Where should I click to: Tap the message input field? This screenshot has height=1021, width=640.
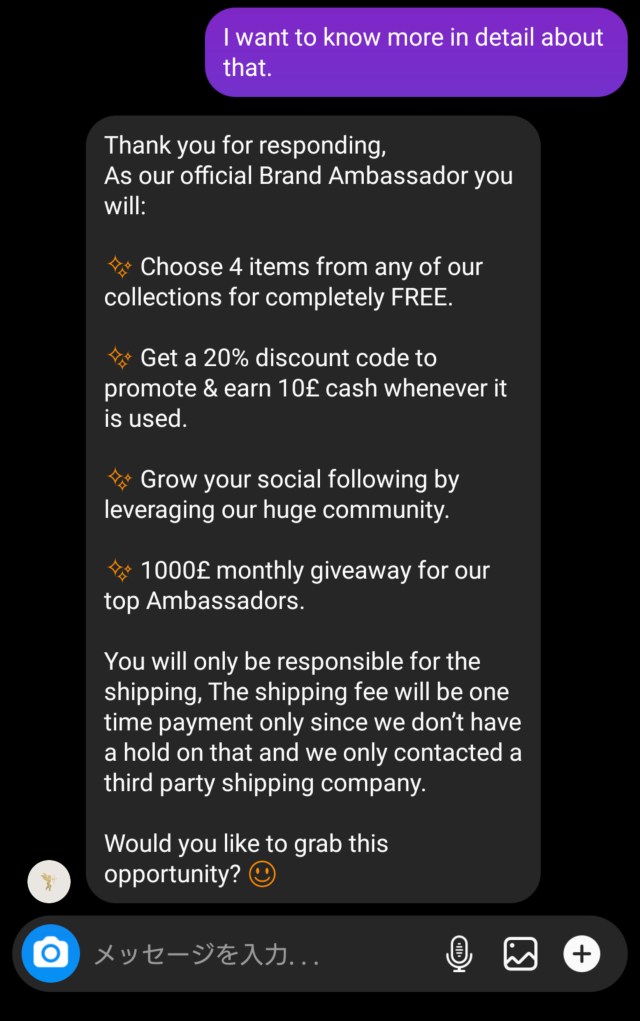pyautogui.click(x=250, y=955)
